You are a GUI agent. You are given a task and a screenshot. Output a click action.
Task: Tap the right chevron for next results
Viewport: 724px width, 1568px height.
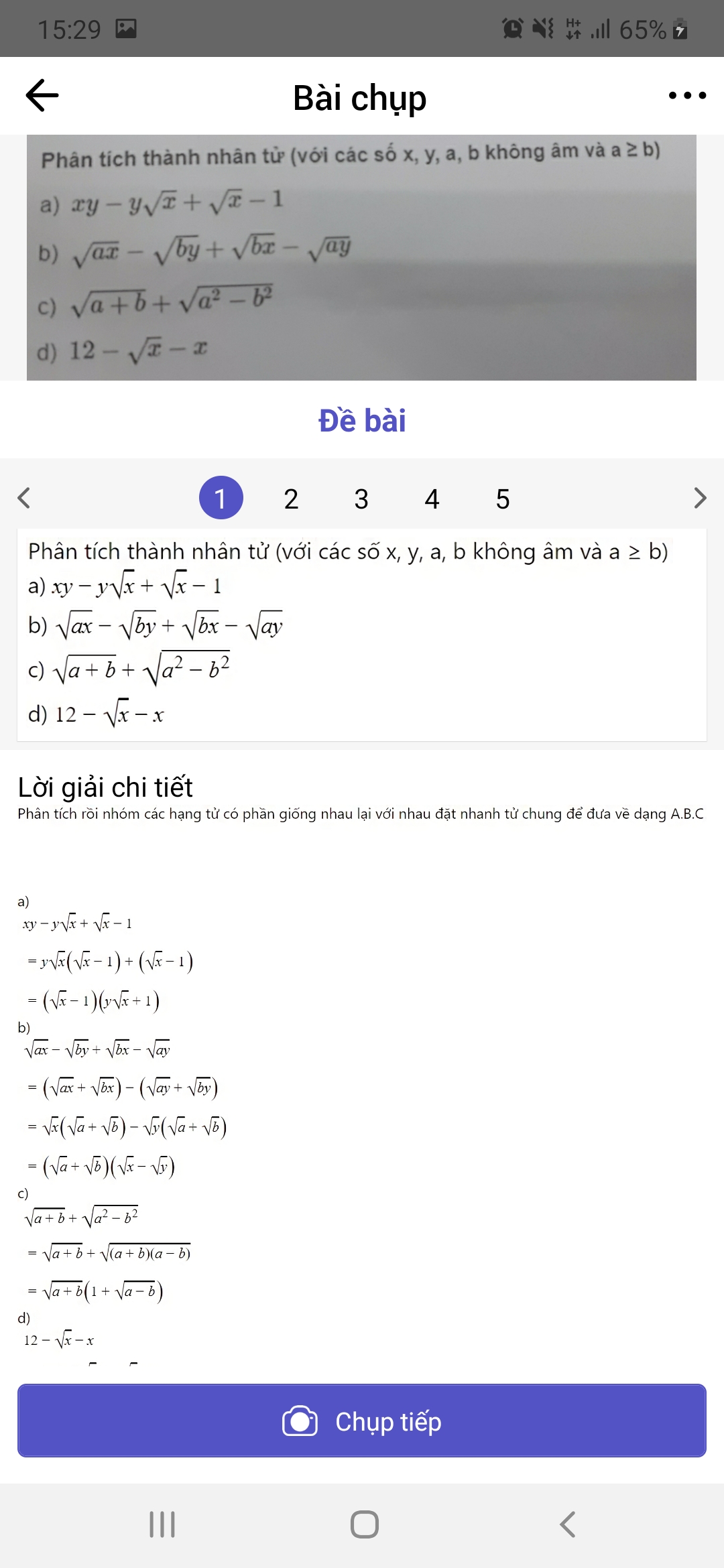click(x=700, y=498)
